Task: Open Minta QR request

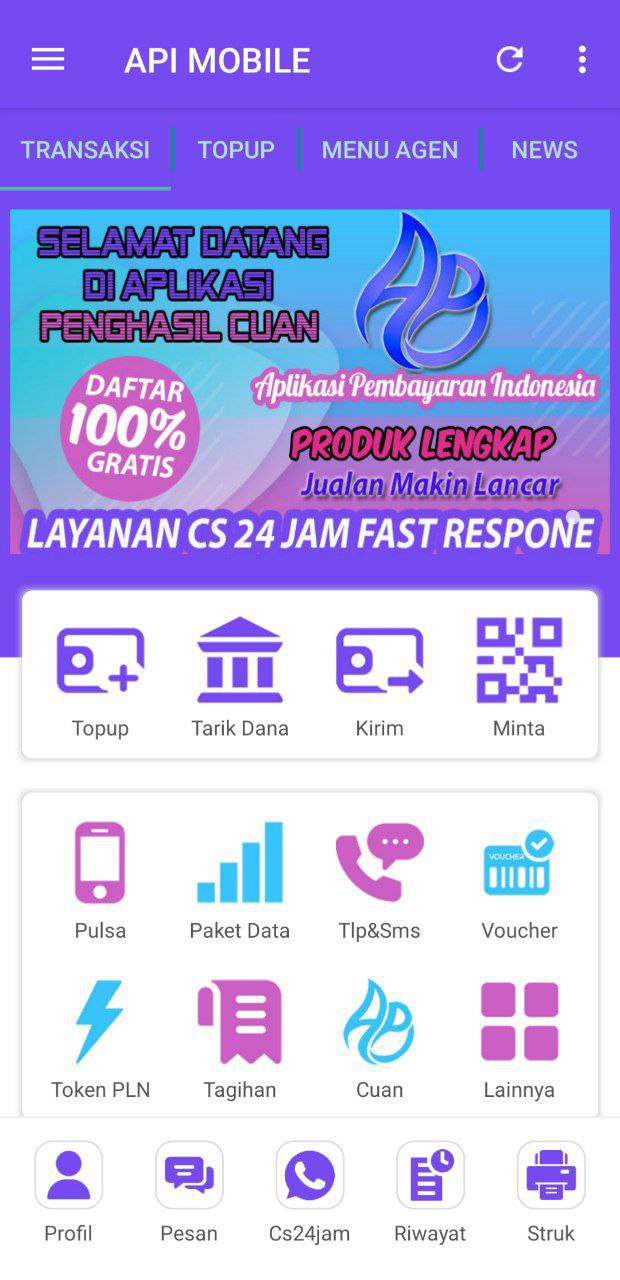Action: [x=519, y=676]
